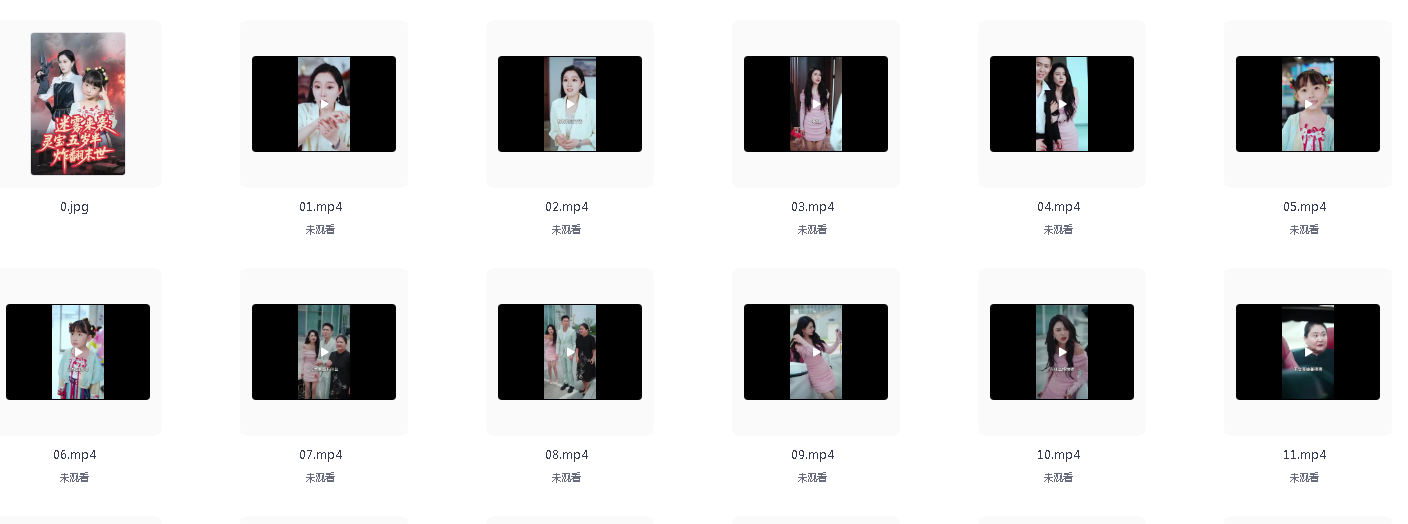This screenshot has height=524, width=1408.
Task: Play the 10.mp4 video
Action: pos(1062,352)
